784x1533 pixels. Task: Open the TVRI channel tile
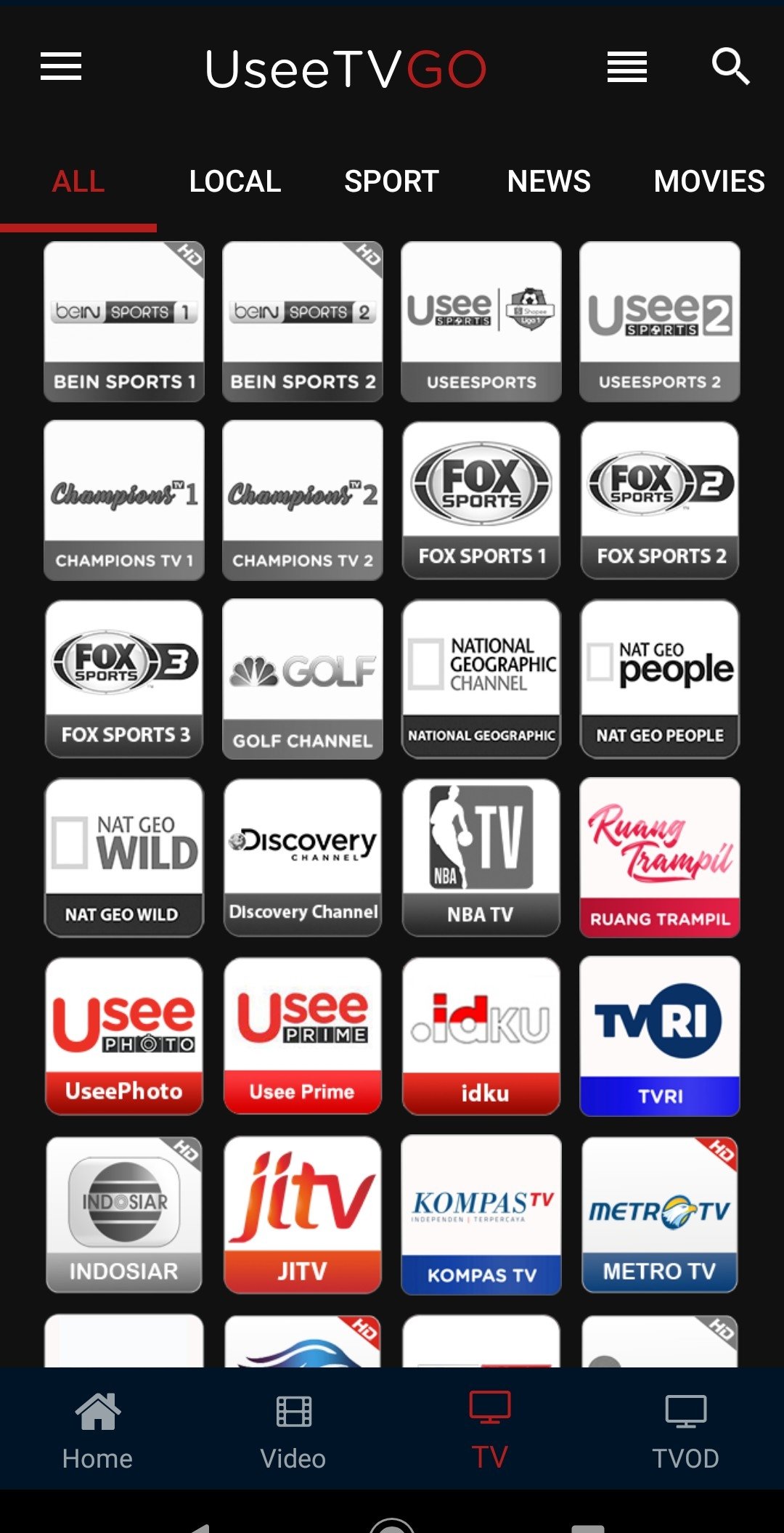(660, 1036)
